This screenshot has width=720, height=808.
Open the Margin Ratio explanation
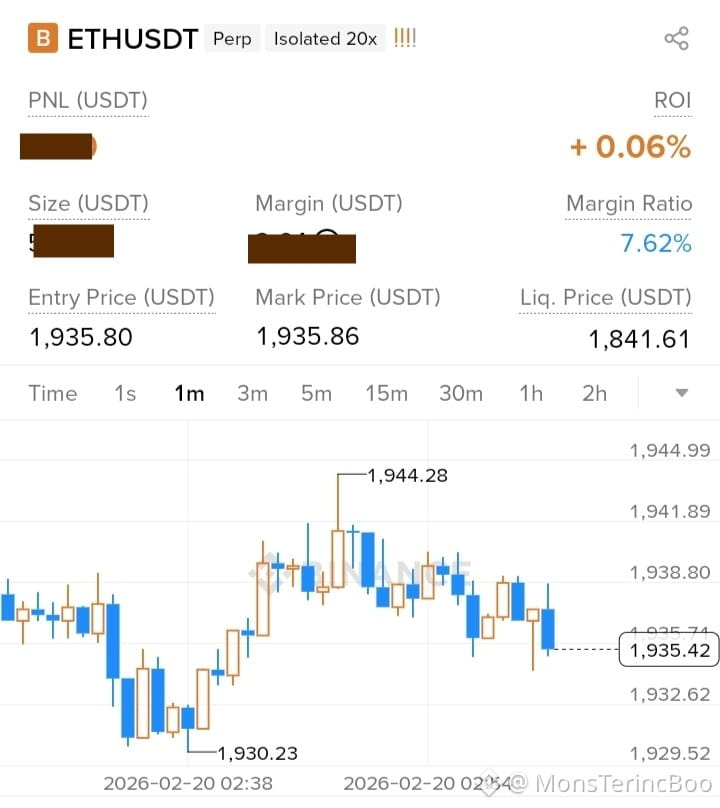click(x=629, y=204)
